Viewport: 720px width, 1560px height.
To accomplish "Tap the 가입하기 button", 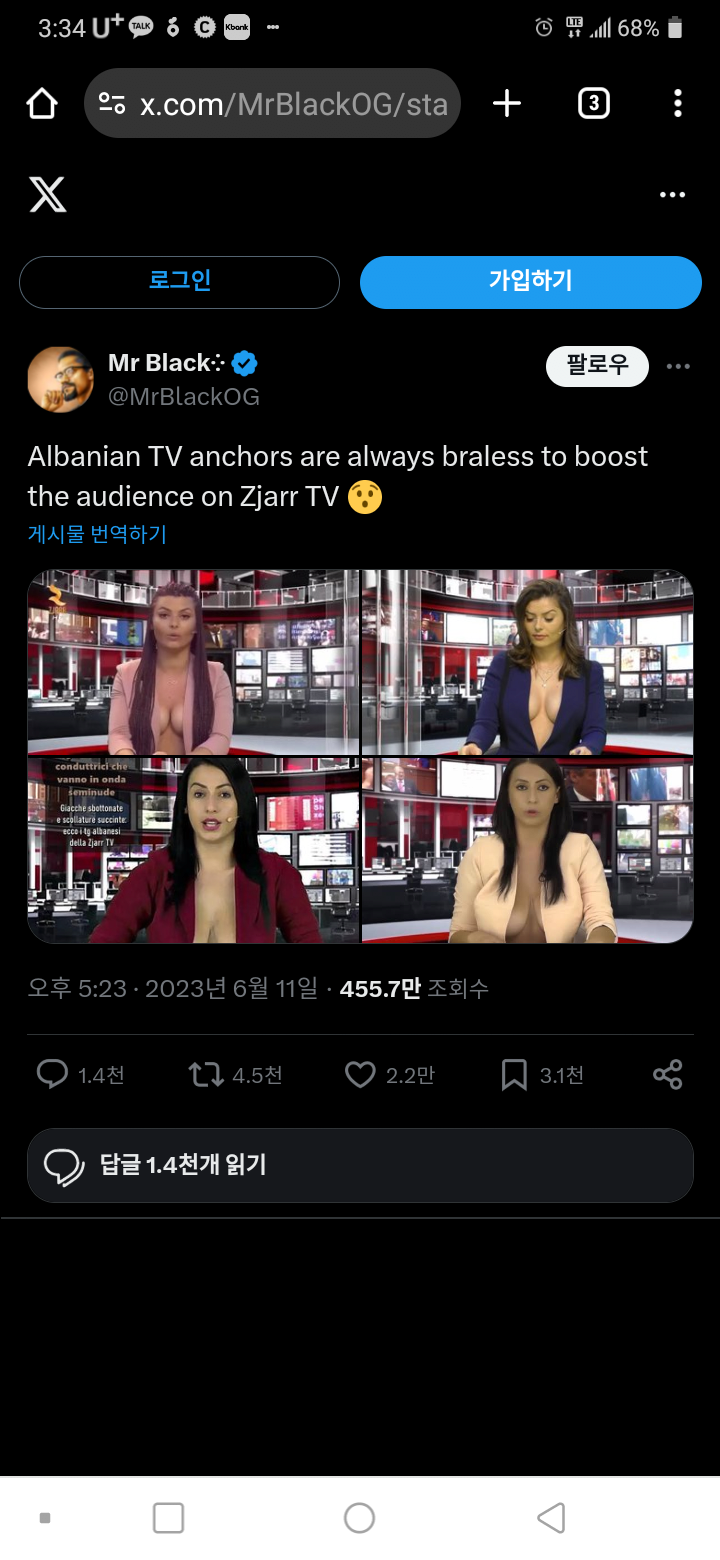I will 530,282.
